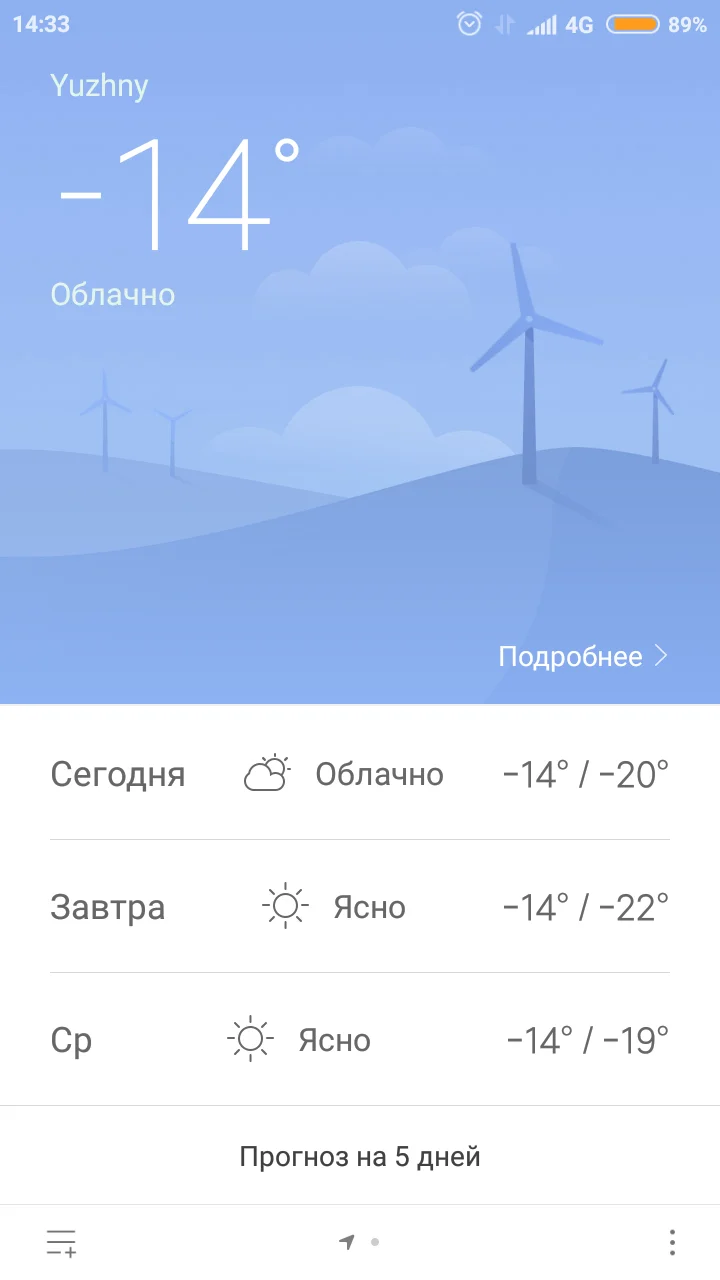Tap the city name Yuzhny
Screen dimensions: 720x1280
point(100,86)
